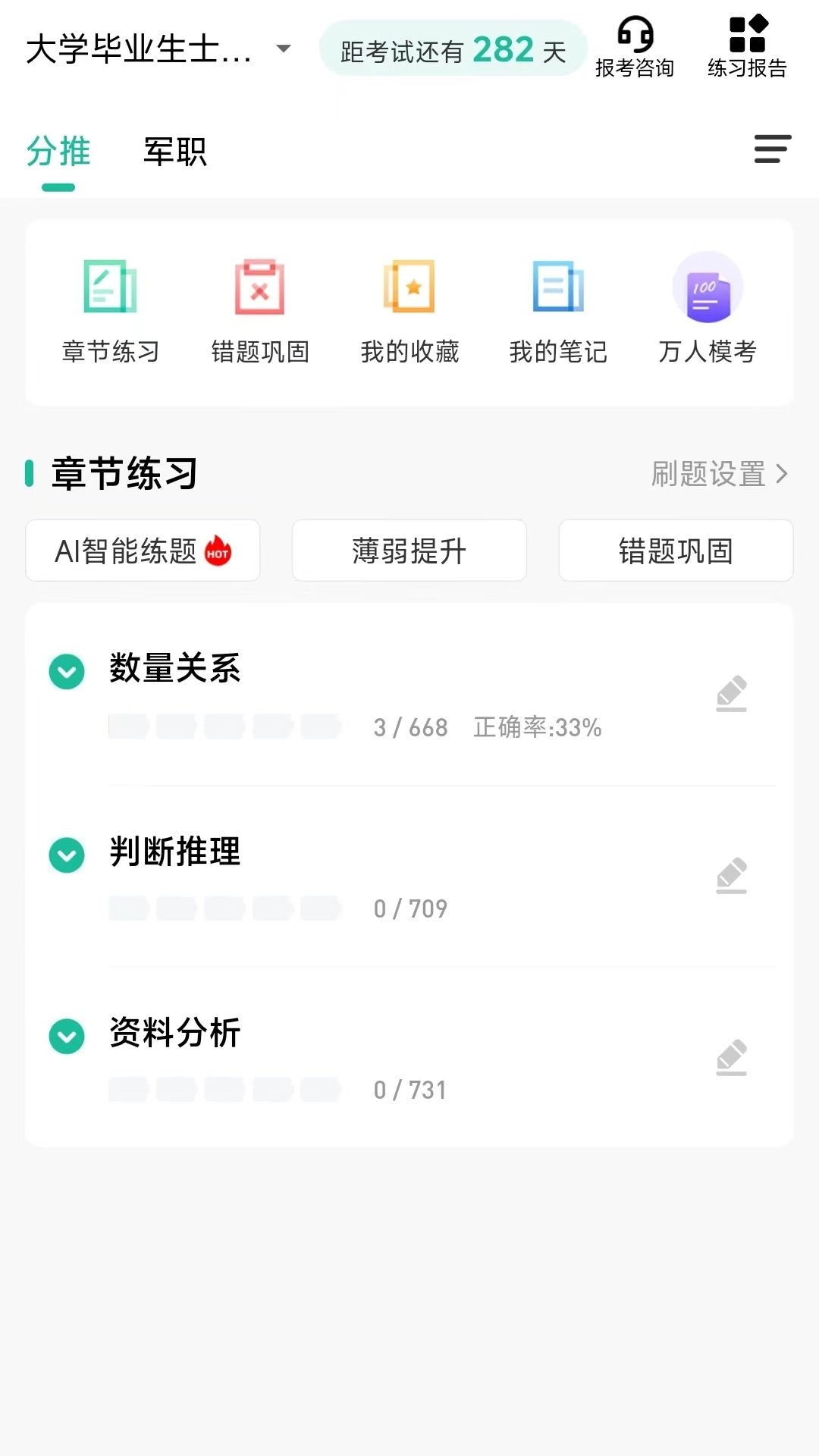Collapse the 资料分析 chapter
This screenshot has height=1456, width=819.
click(67, 1036)
